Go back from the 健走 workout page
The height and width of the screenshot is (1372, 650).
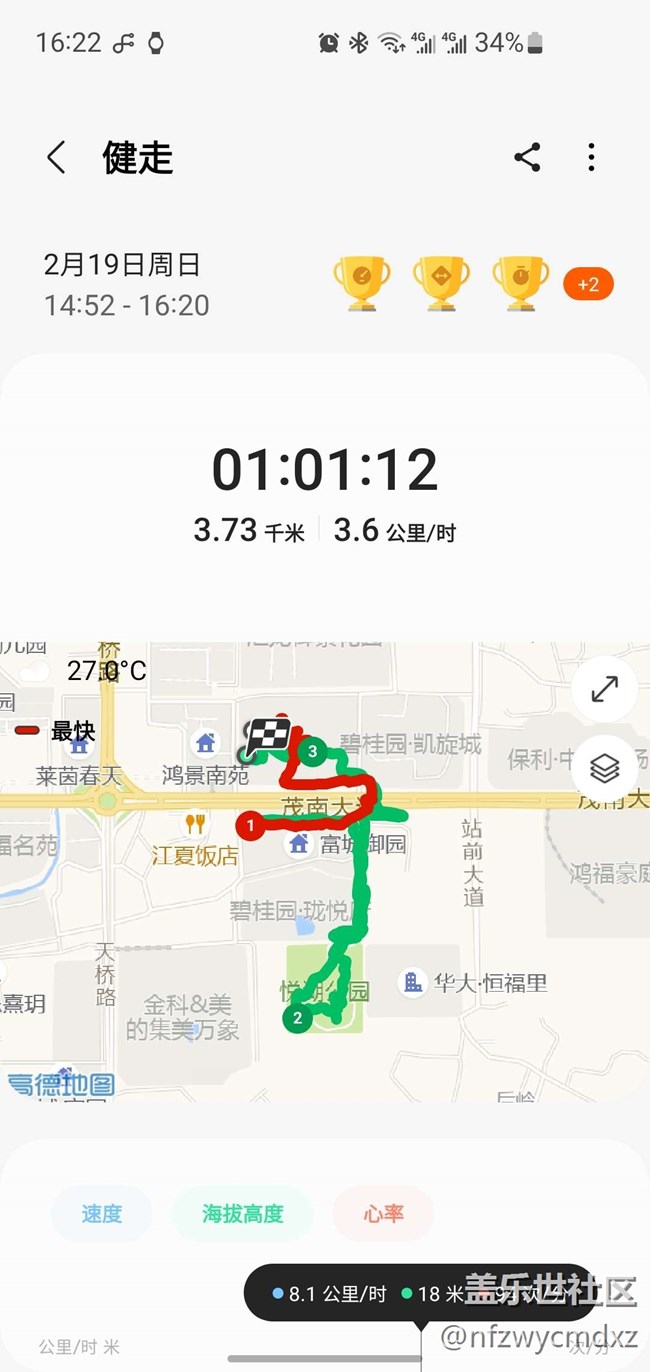56,157
